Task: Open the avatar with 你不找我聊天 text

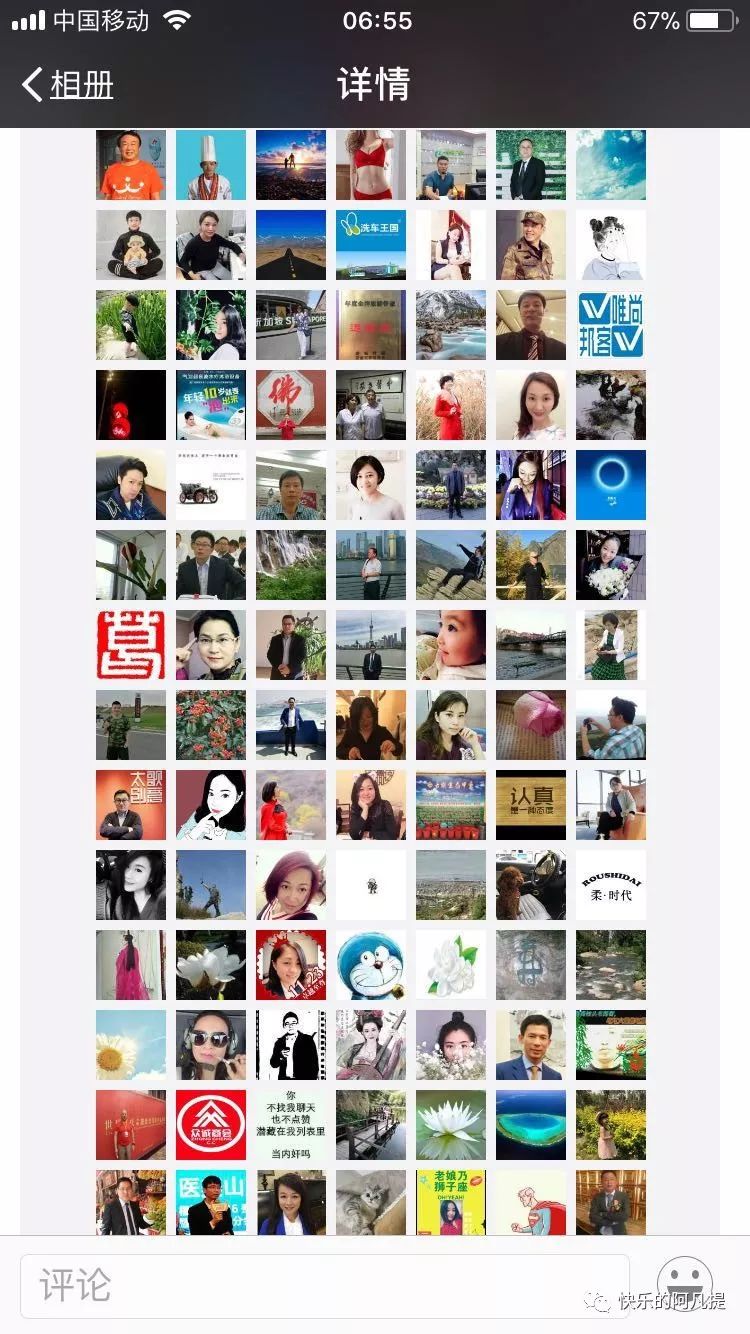Action: [x=291, y=1125]
